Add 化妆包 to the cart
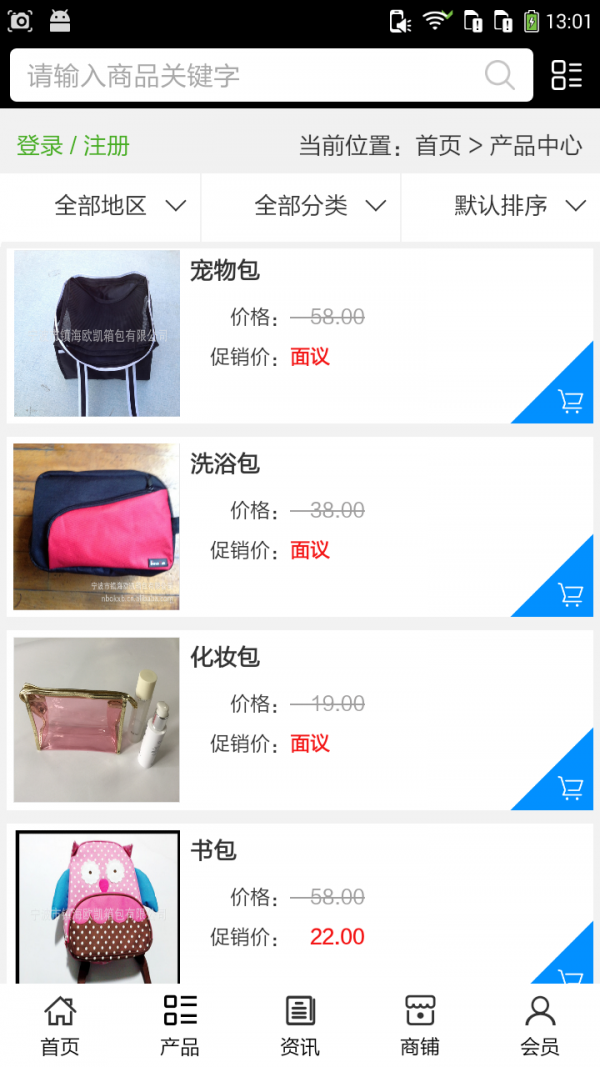Screen dimensions: 600x1067 [570, 787]
